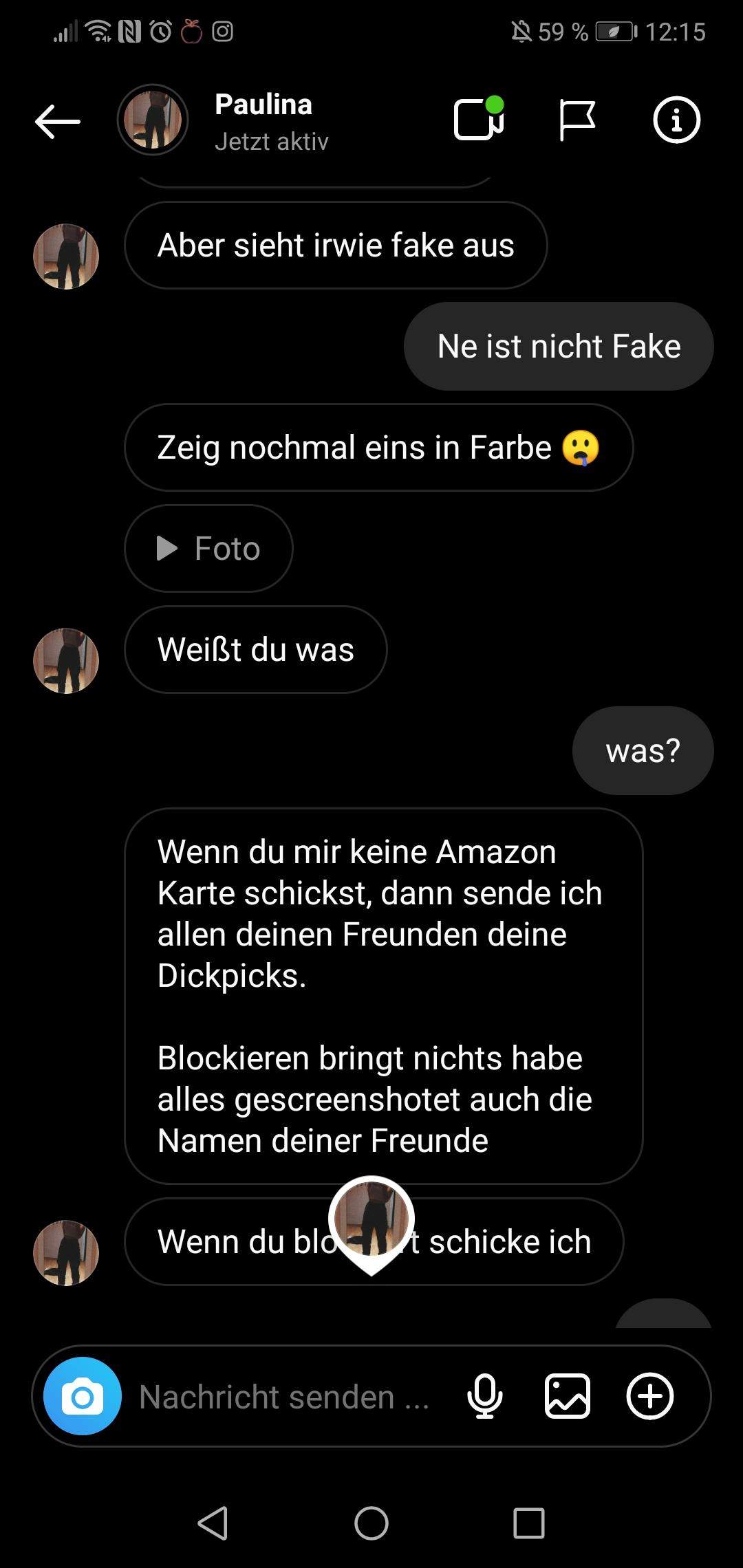Tap the 'Weißt du was' message bubble
Screen dimensions: 743x1568
coord(255,649)
